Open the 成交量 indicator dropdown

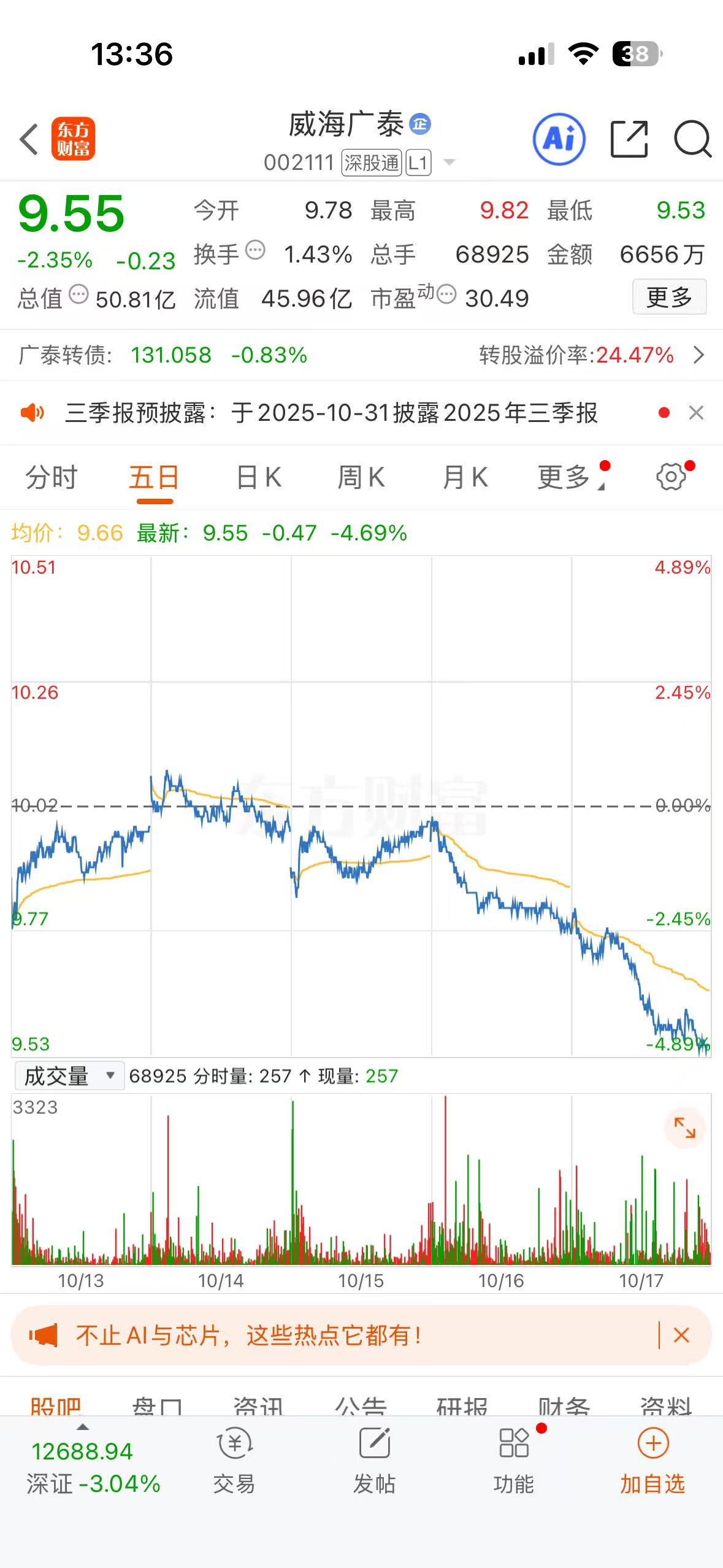(x=69, y=1076)
